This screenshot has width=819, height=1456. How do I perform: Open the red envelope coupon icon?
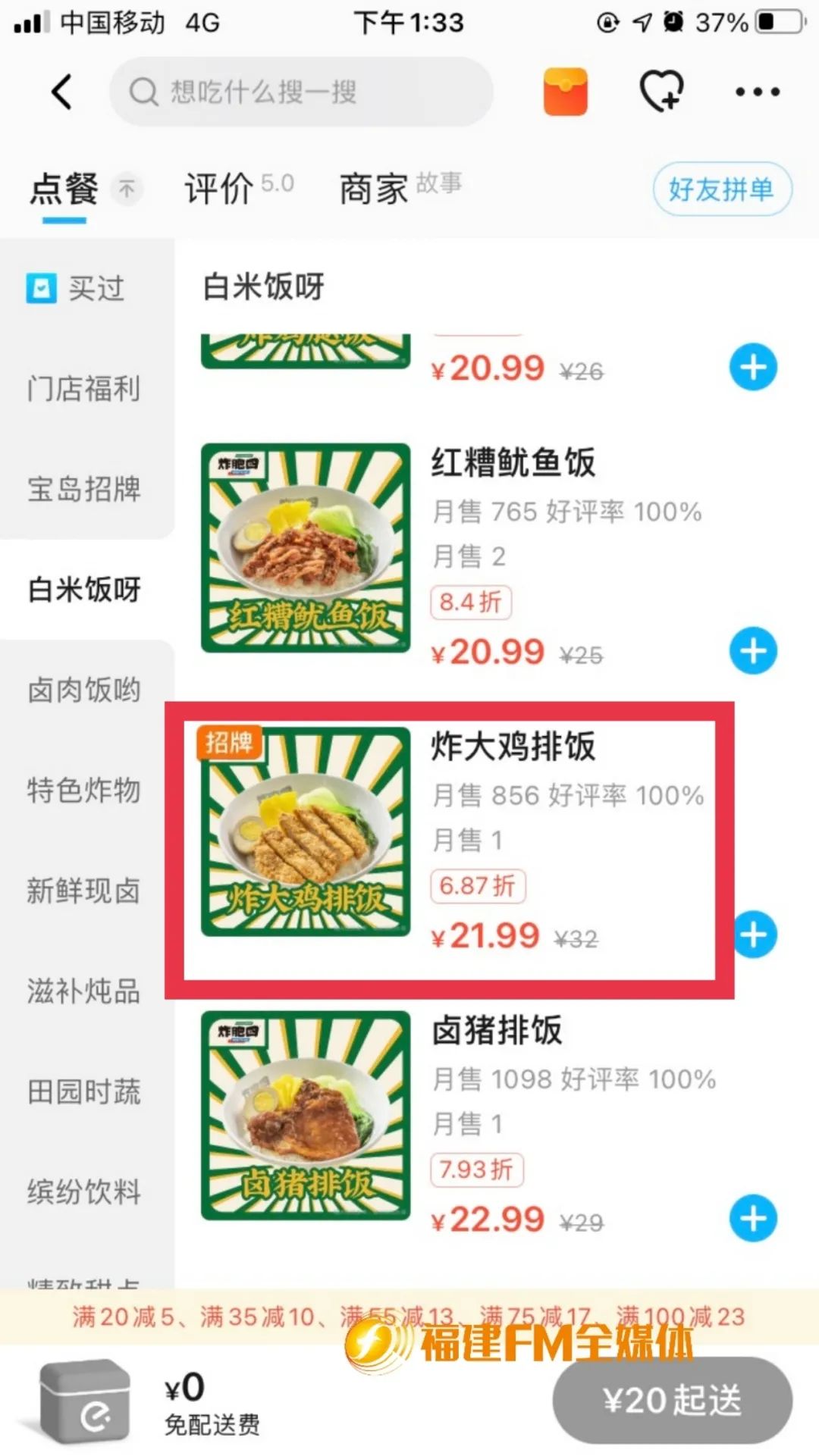566,92
